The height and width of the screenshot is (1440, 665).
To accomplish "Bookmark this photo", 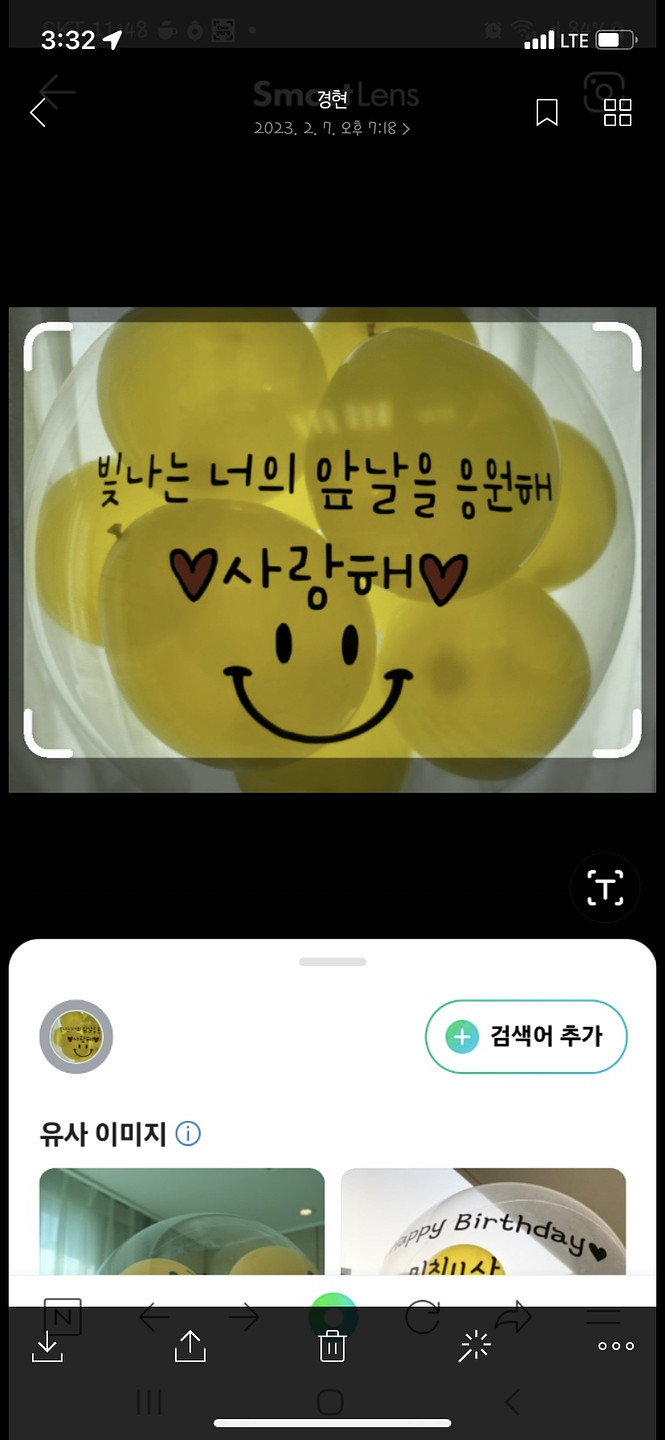I will pos(546,112).
